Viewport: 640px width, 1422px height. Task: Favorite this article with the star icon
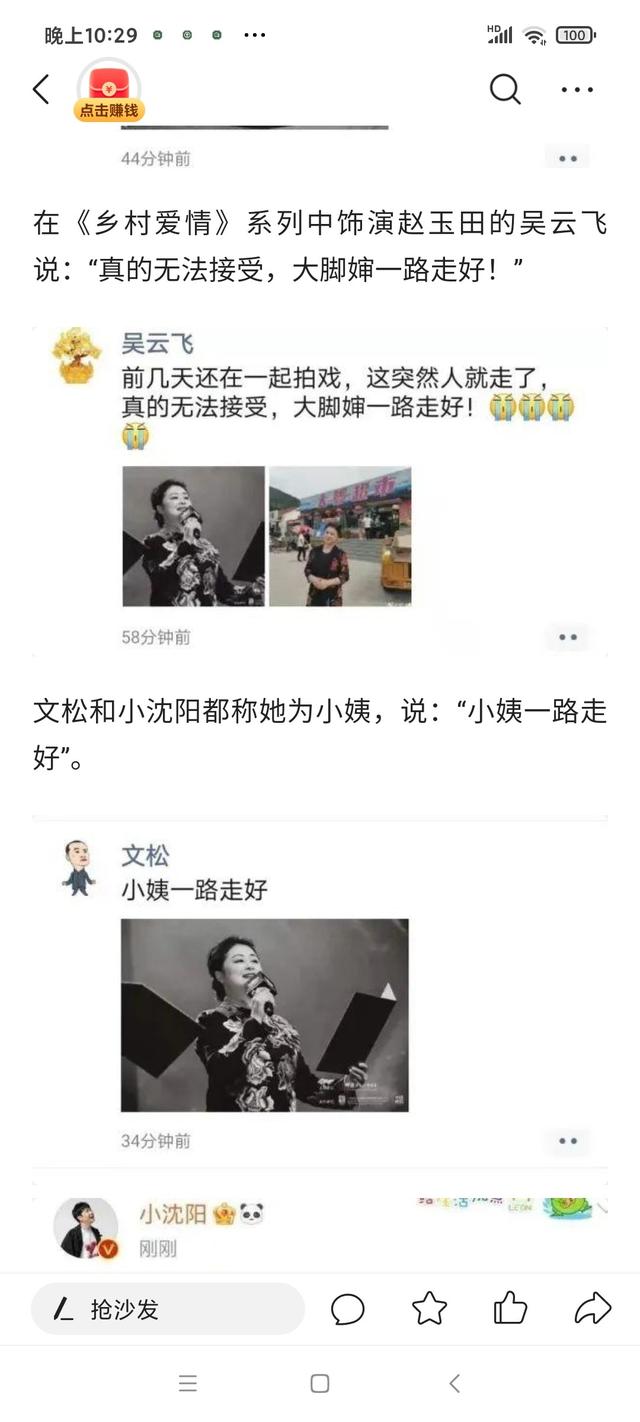point(429,1308)
